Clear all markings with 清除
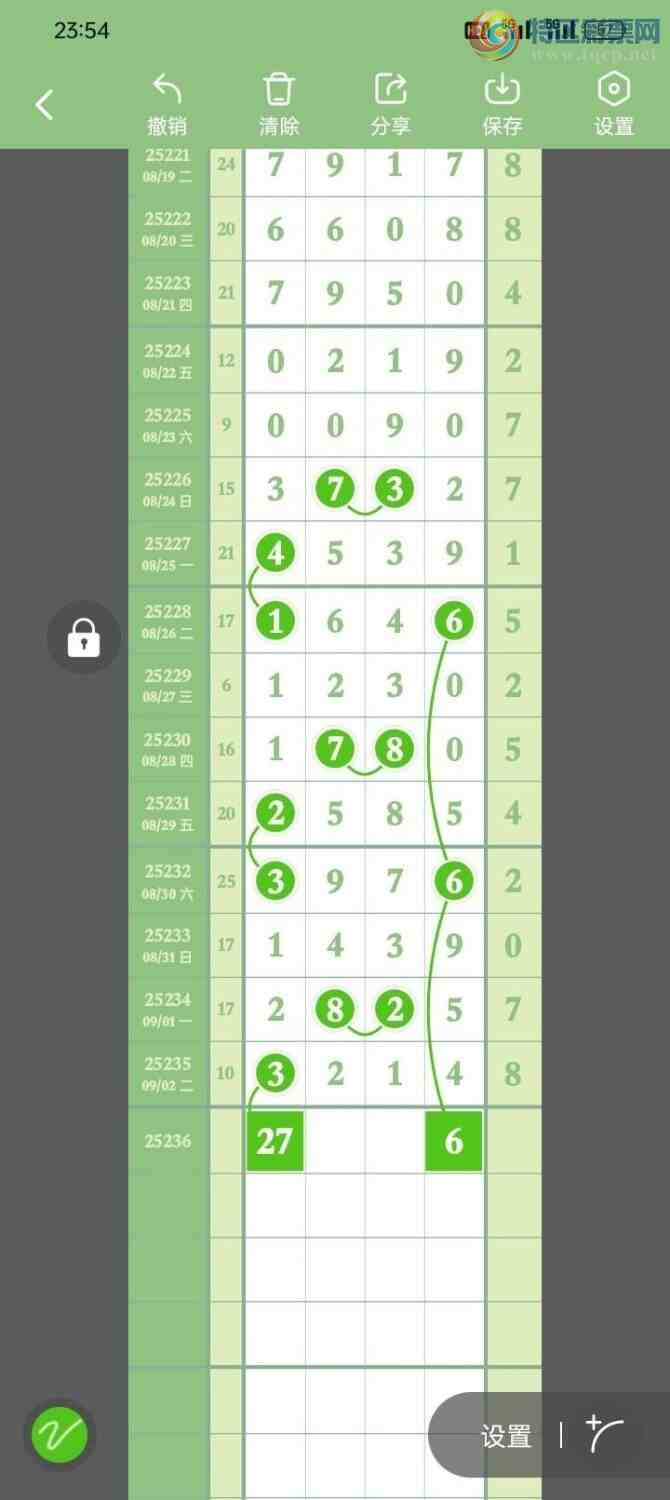Image resolution: width=670 pixels, height=1500 pixels. click(279, 104)
